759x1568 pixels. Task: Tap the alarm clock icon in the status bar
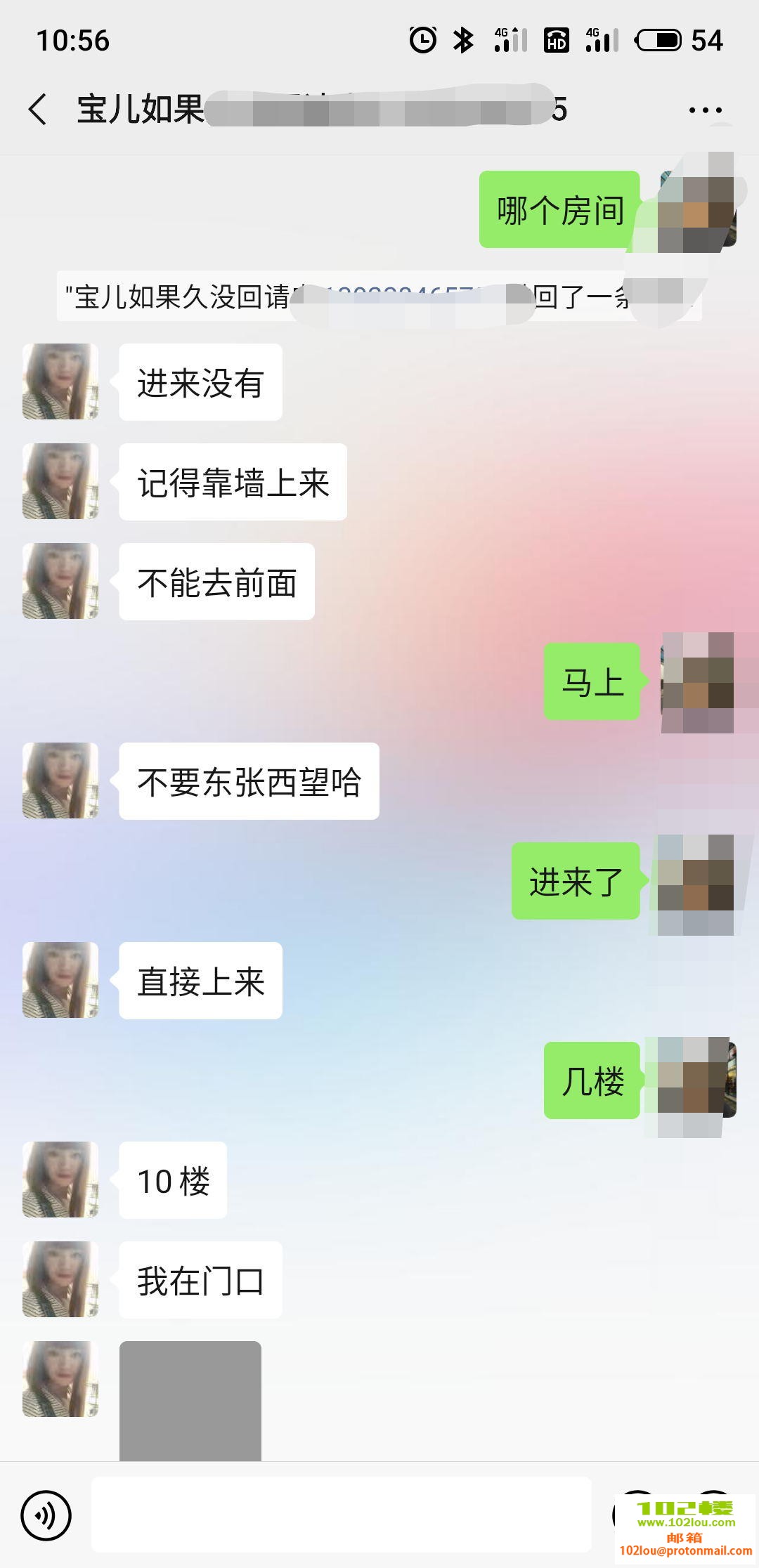421,40
